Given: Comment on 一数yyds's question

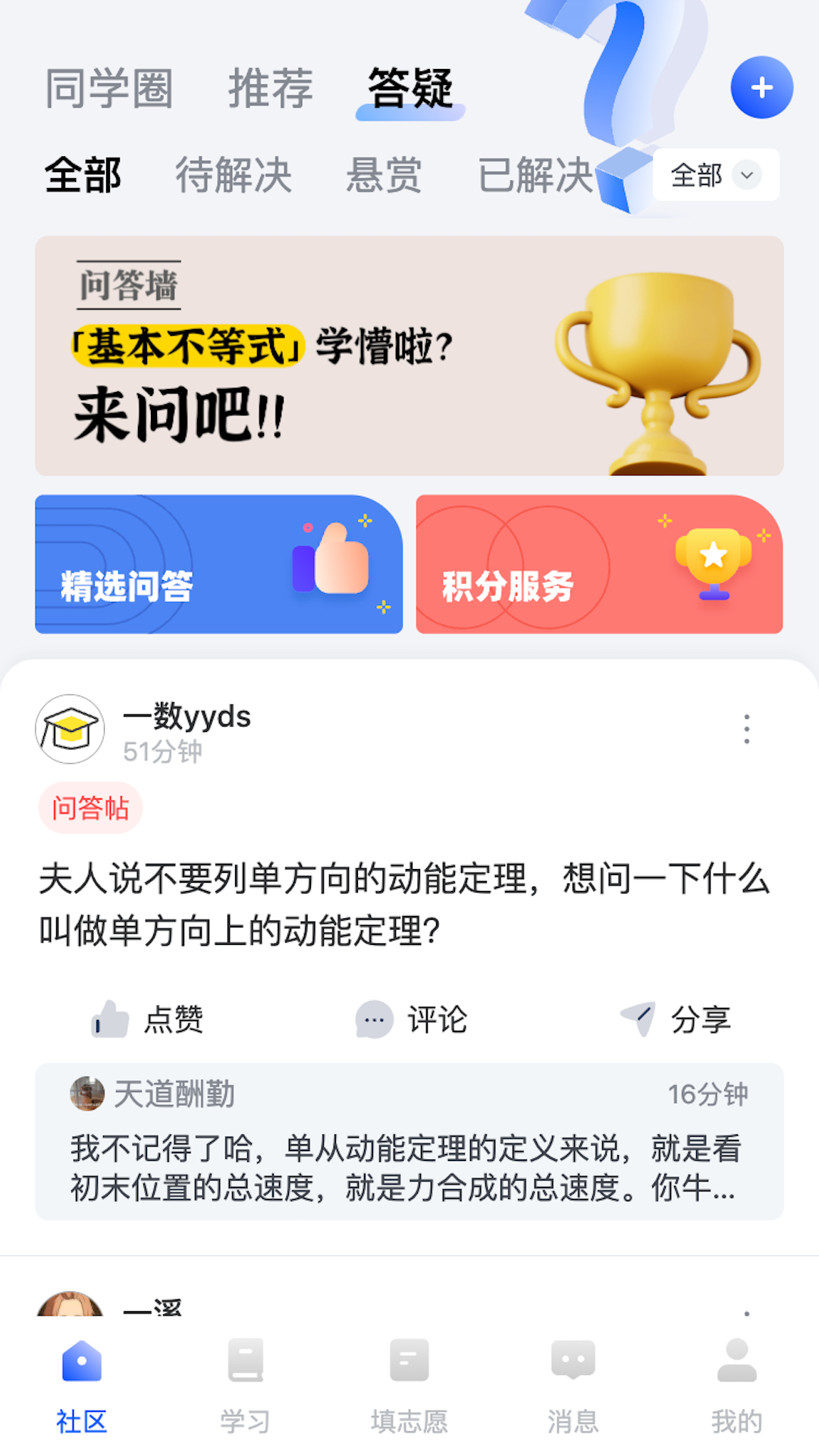Looking at the screenshot, I should click(411, 1018).
